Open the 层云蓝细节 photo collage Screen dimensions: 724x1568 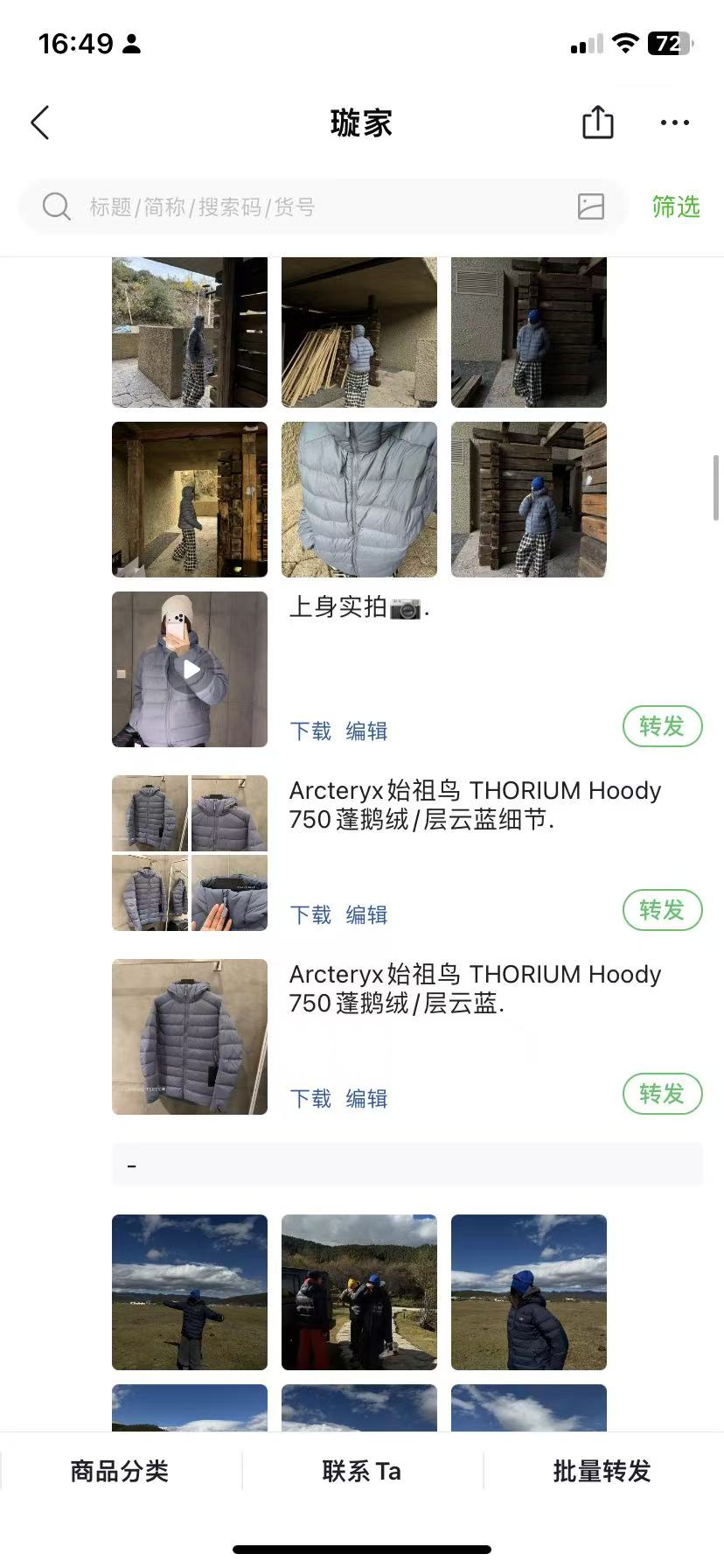[x=190, y=853]
